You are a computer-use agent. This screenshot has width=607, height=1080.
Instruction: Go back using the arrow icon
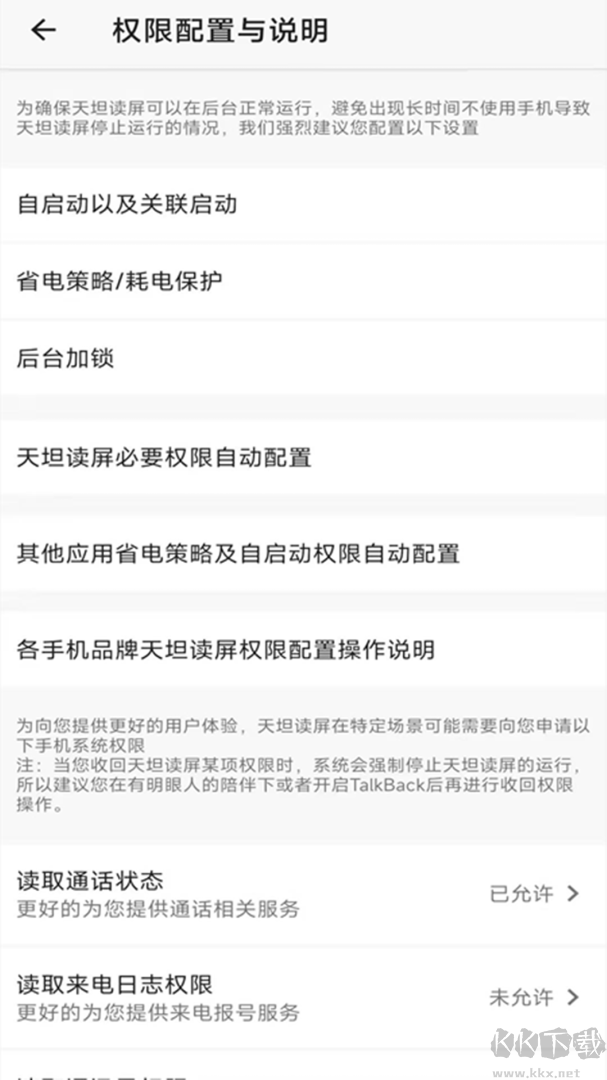pos(43,31)
